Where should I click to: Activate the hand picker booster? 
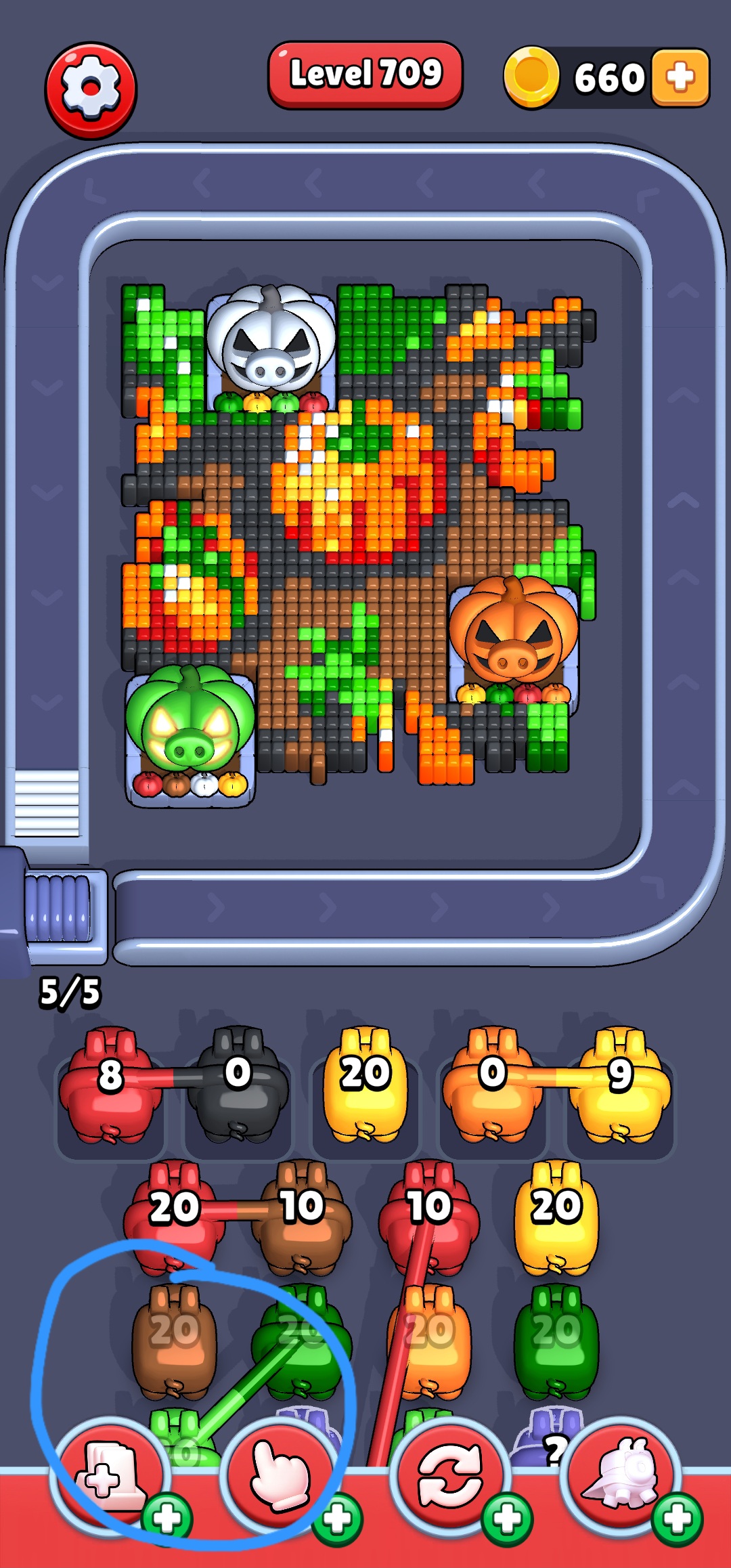pos(279,1476)
